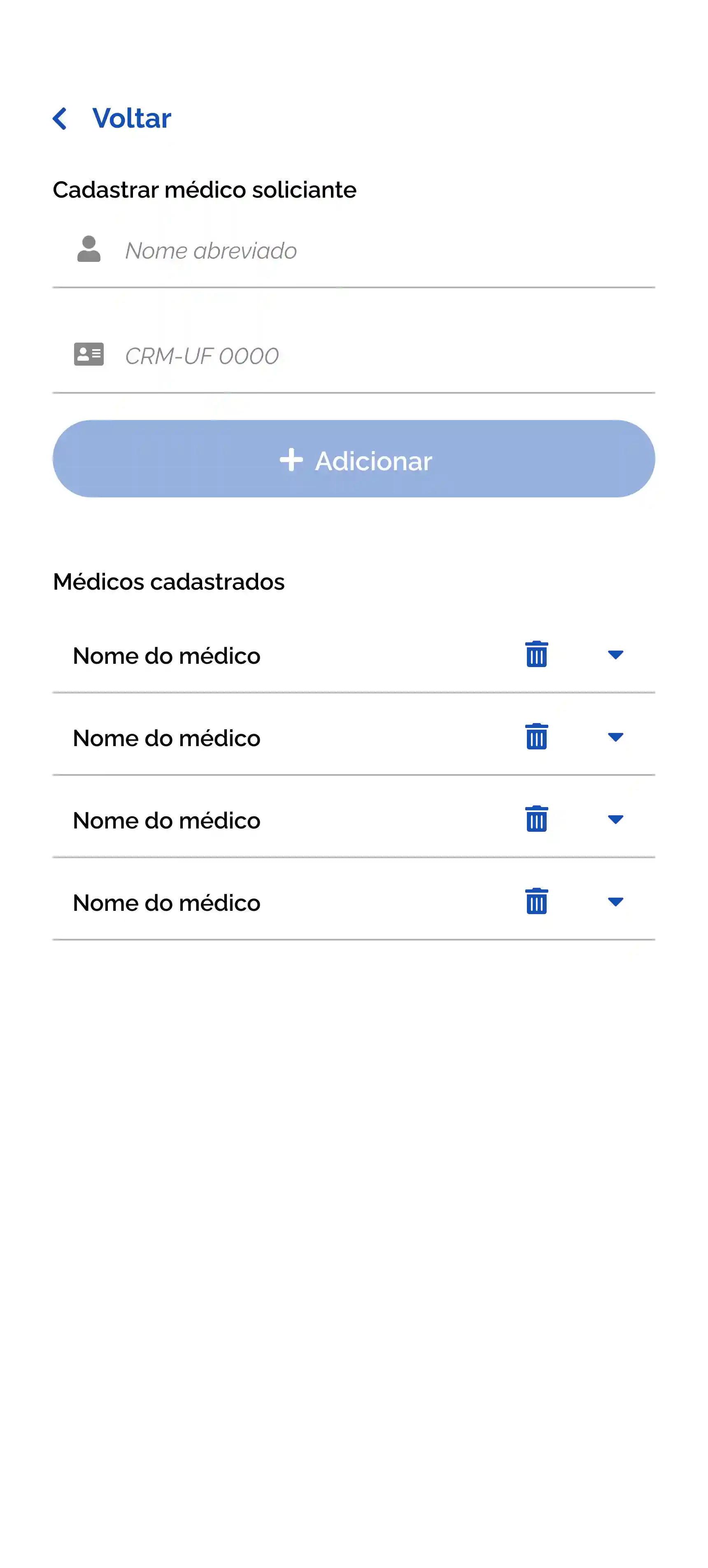Select the last Nome do médico row

coord(166,903)
